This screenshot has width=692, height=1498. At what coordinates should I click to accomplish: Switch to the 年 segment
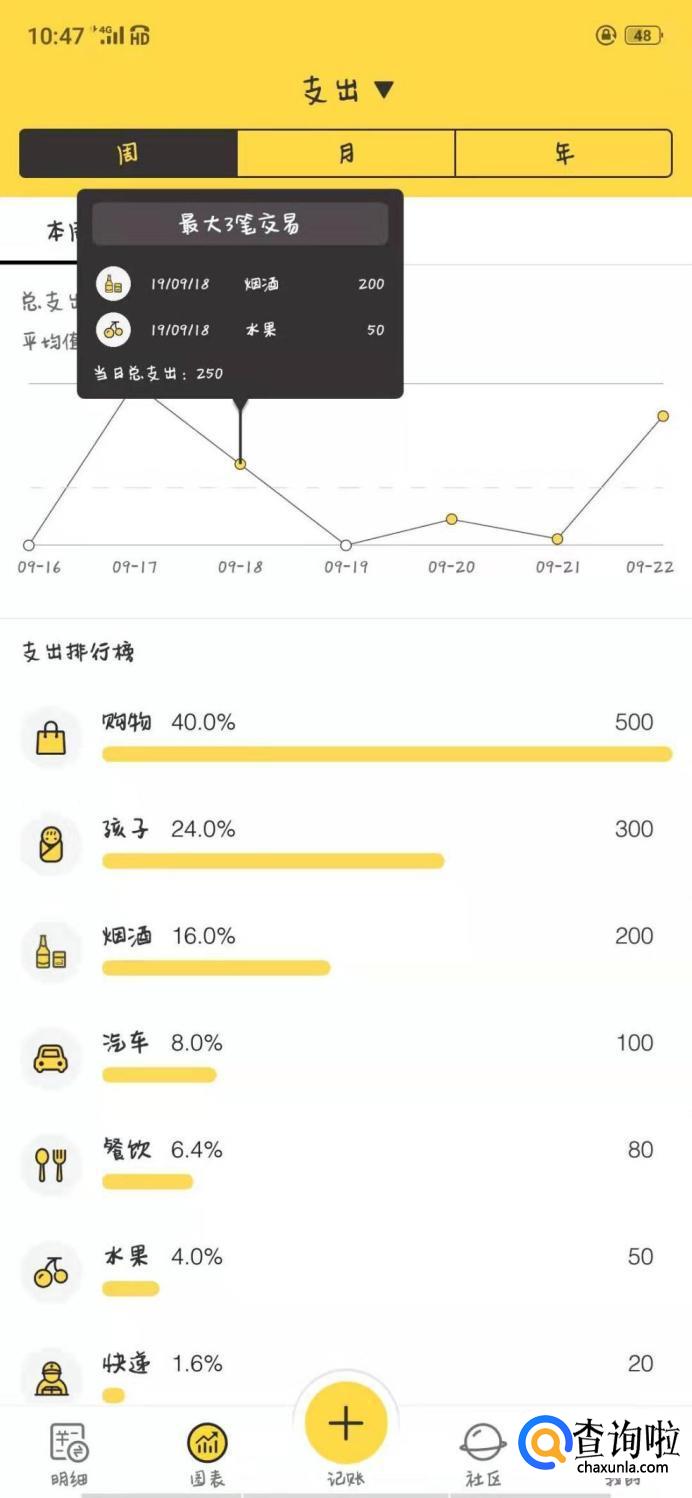click(564, 154)
